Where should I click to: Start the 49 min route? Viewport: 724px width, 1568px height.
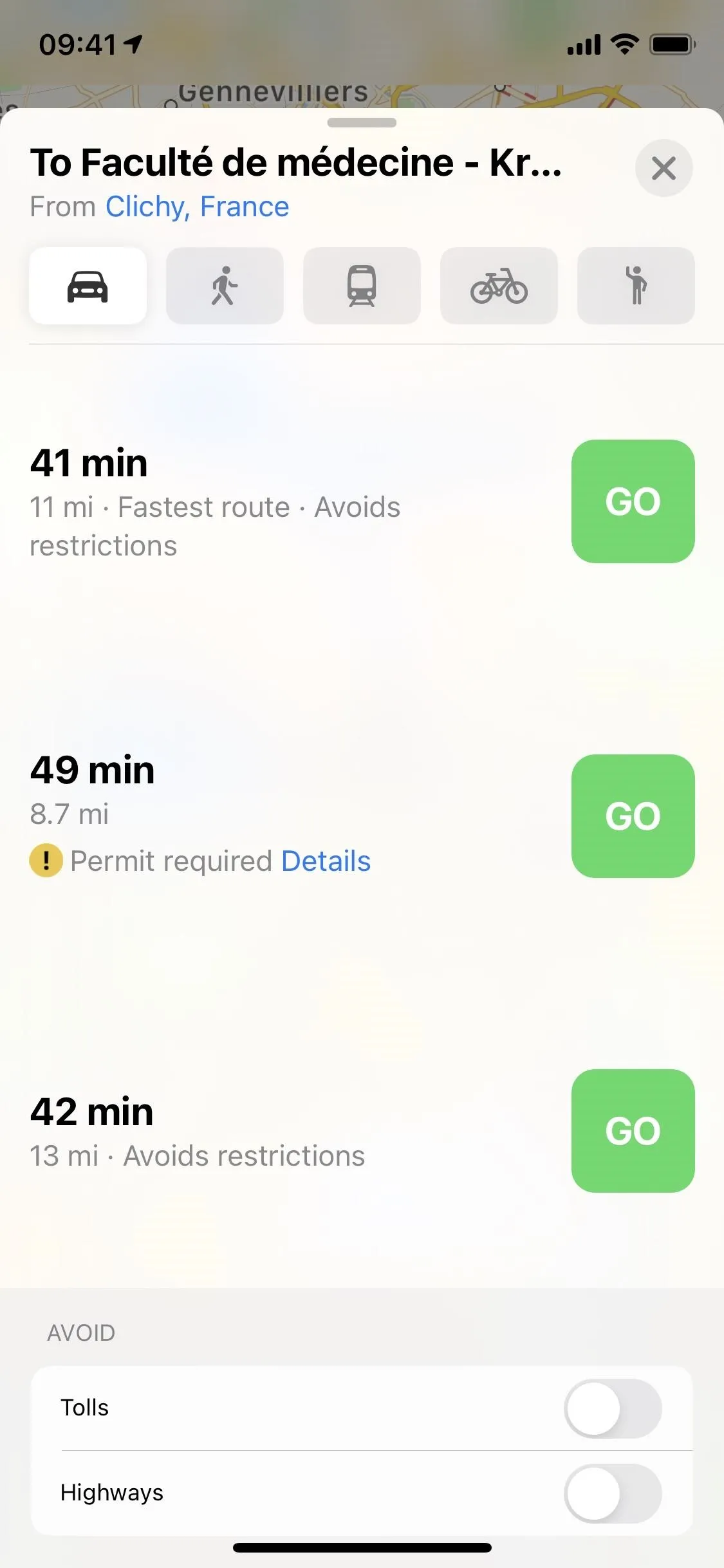pyautogui.click(x=633, y=816)
